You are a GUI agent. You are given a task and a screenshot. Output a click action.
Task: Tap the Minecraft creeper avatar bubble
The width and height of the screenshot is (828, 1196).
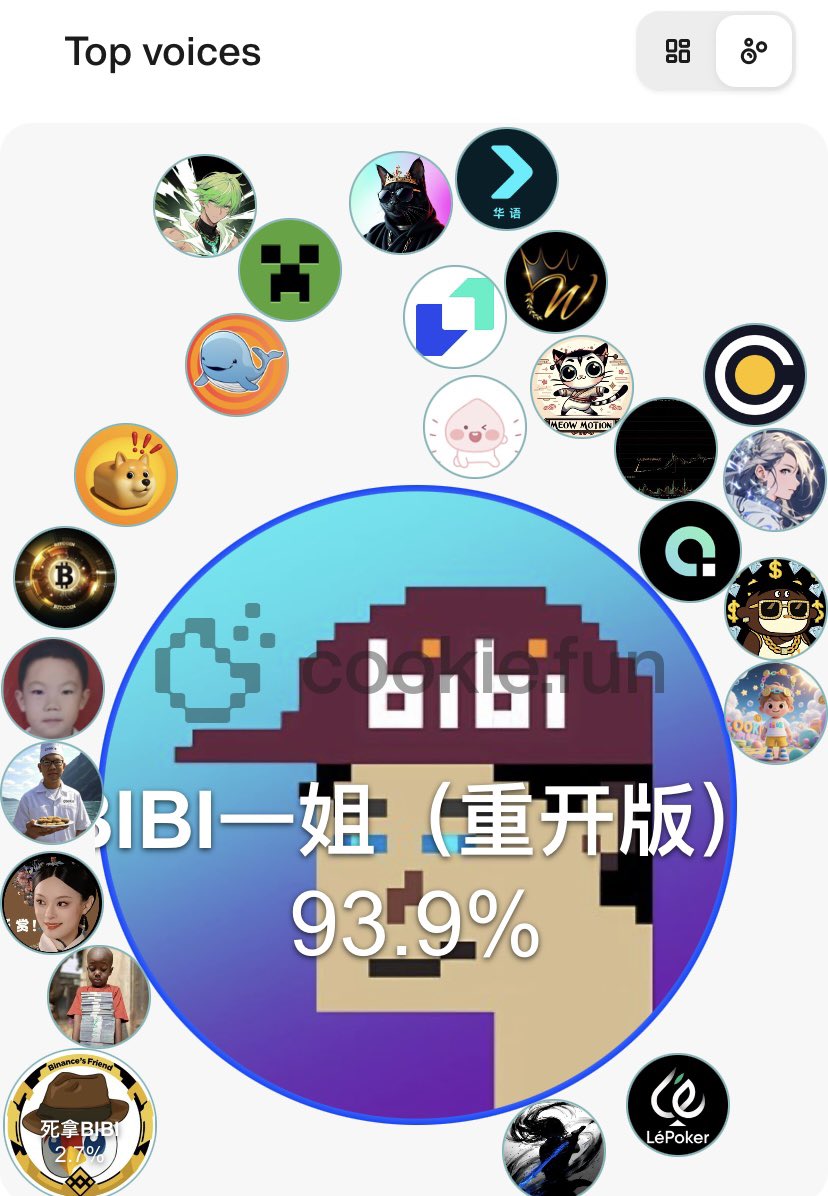tap(290, 270)
